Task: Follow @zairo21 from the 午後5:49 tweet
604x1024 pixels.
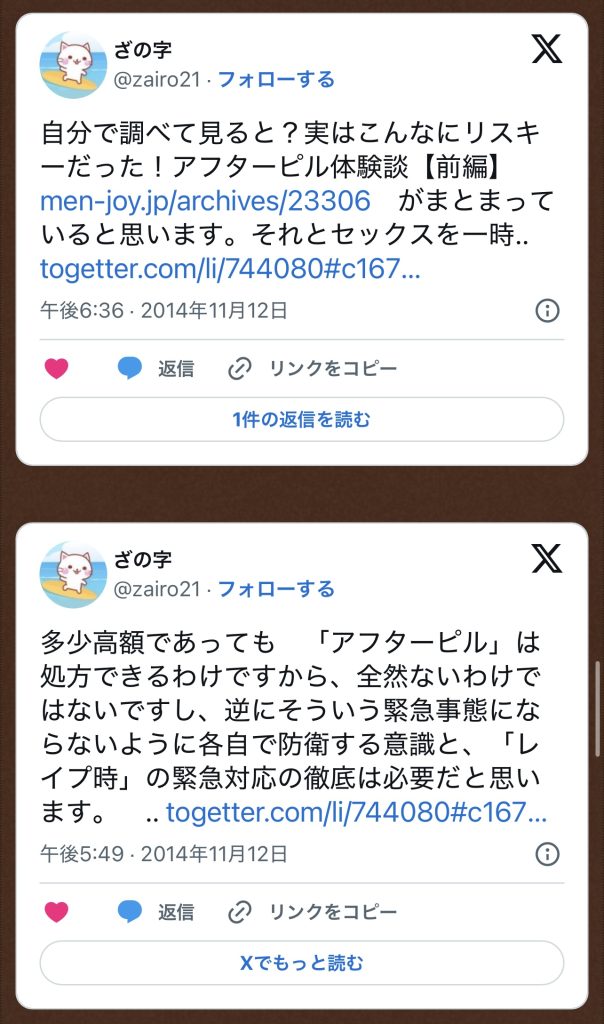Action: (x=276, y=589)
